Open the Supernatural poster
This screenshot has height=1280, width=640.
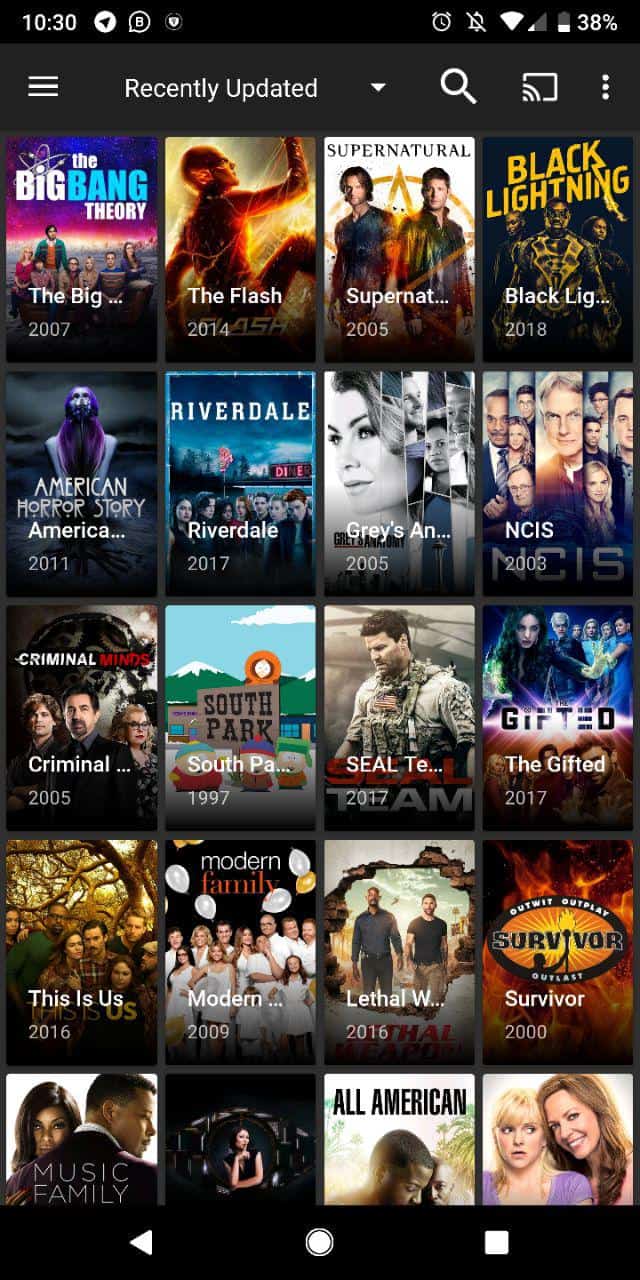[399, 249]
